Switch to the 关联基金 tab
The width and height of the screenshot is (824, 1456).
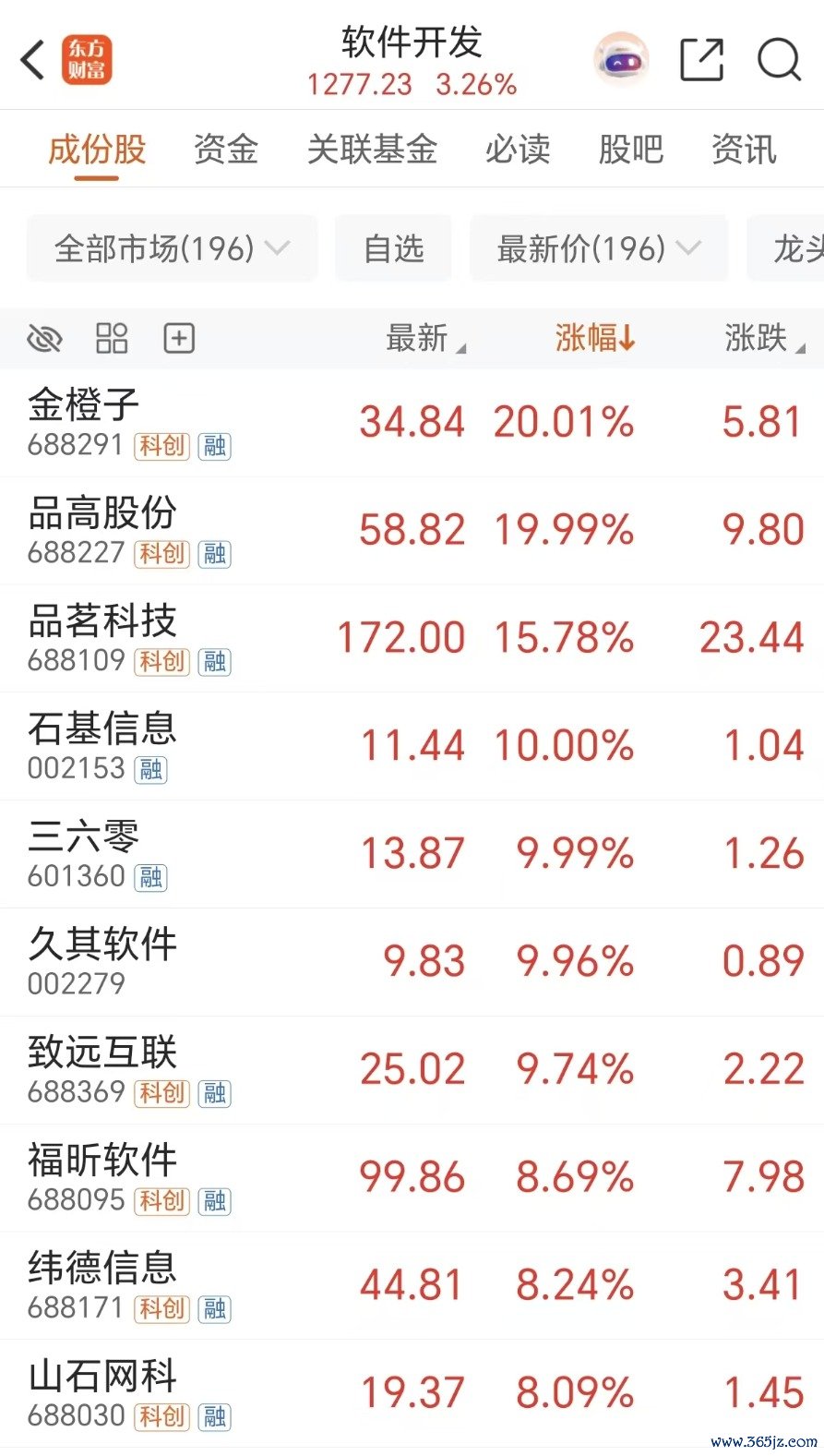click(372, 150)
